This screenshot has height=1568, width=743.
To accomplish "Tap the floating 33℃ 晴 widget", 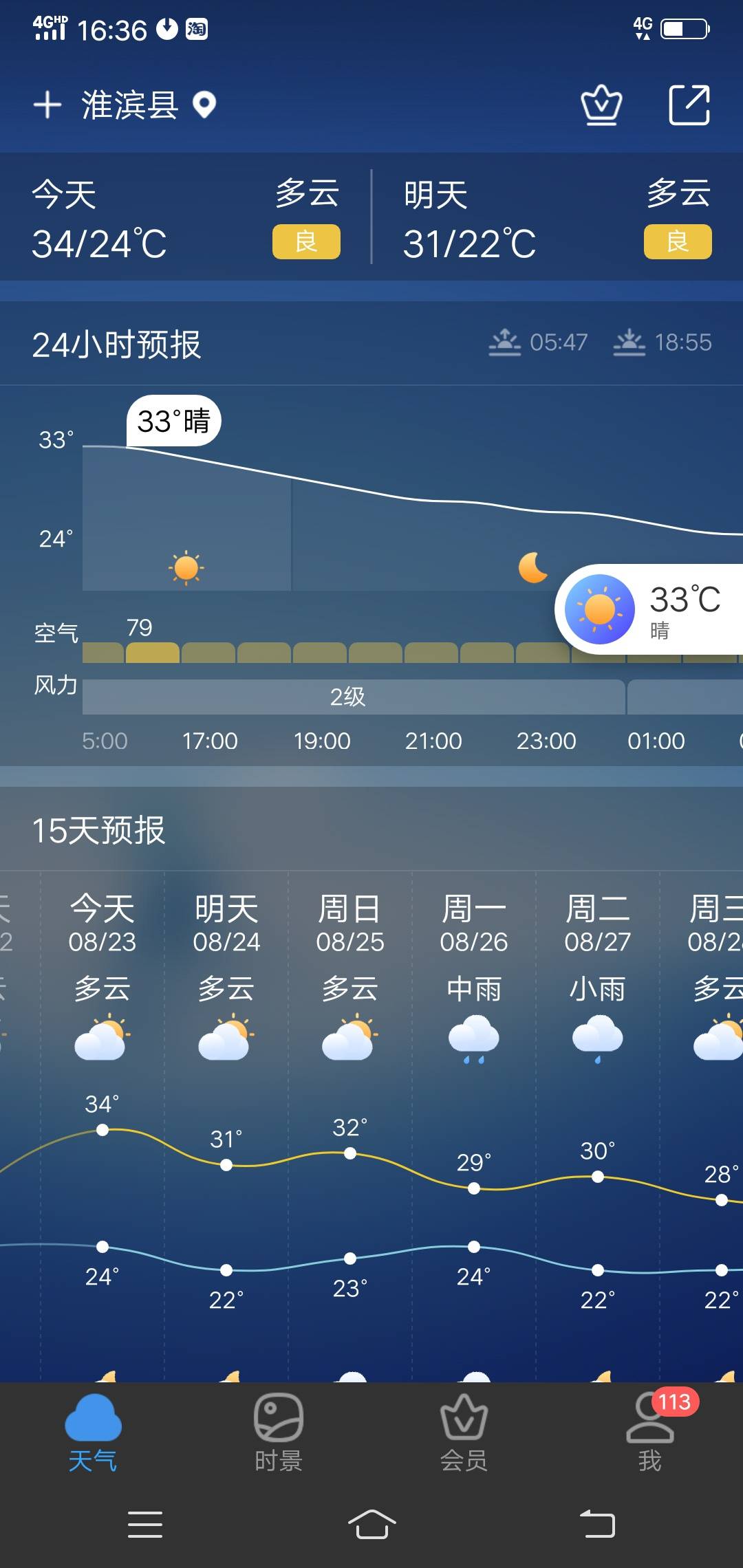I will click(650, 609).
